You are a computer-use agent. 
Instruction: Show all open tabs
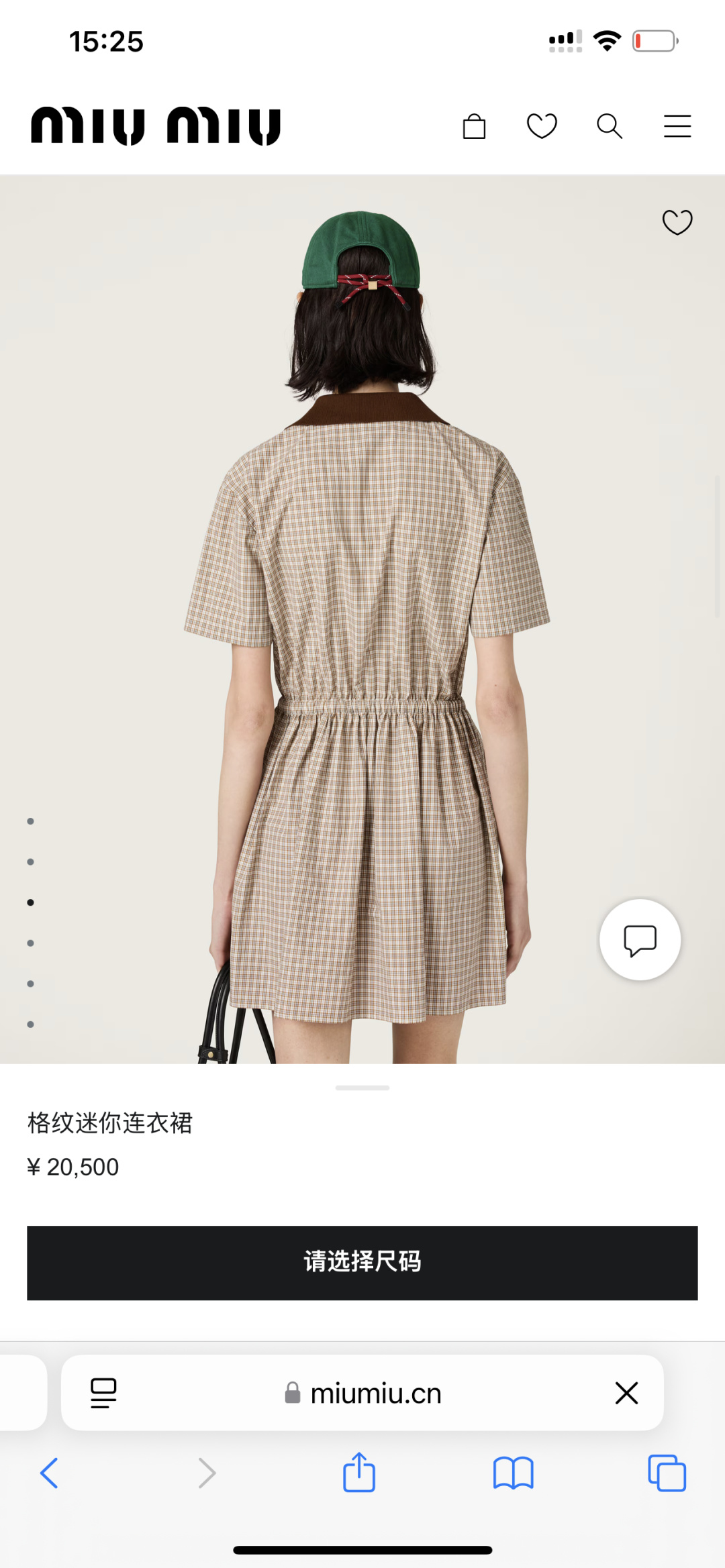pyautogui.click(x=667, y=1473)
